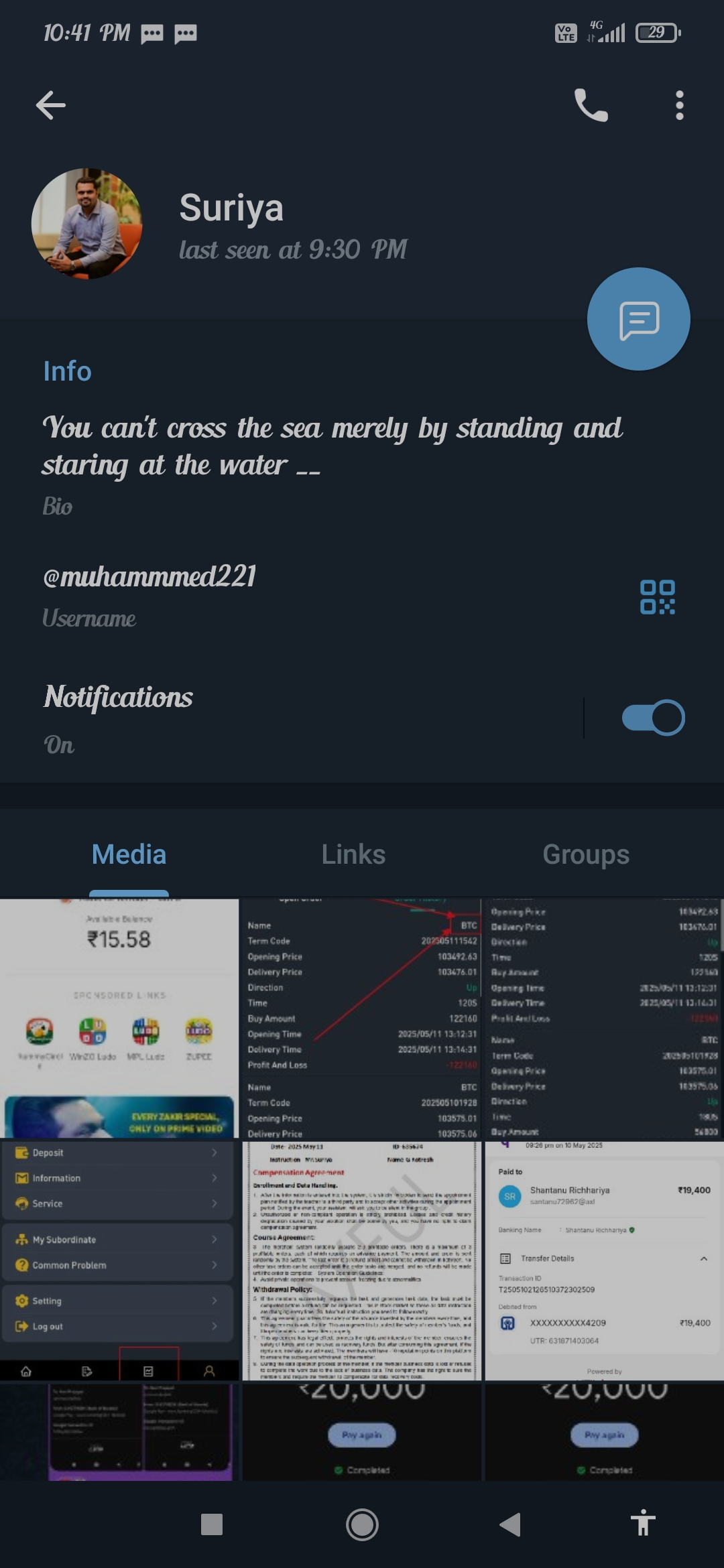Viewport: 724px width, 1568px height.
Task: Tap the system home button
Action: pos(362,1524)
